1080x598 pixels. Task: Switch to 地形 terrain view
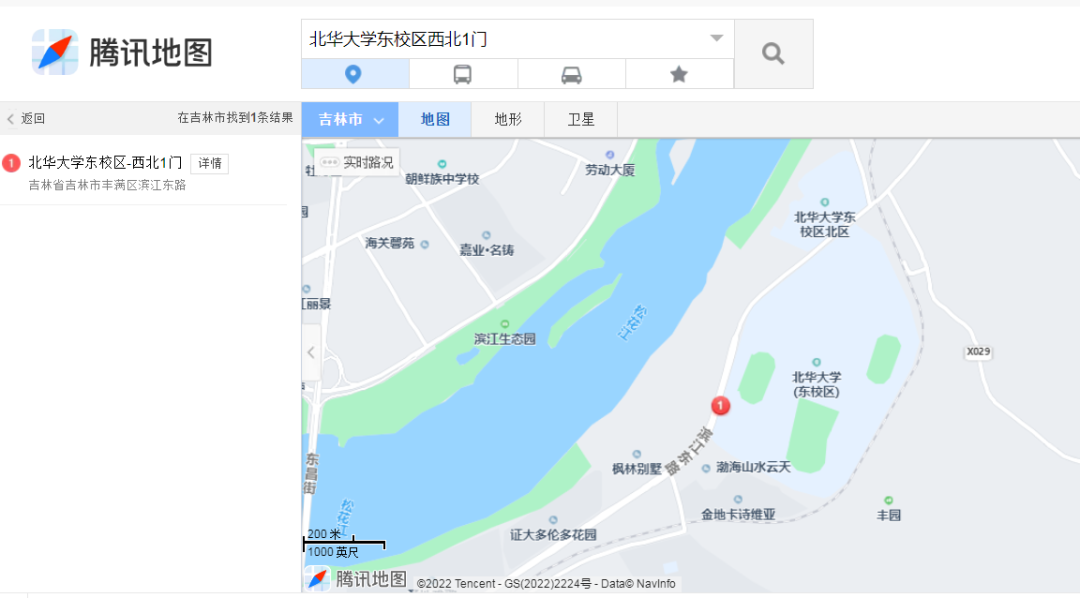pyautogui.click(x=508, y=120)
